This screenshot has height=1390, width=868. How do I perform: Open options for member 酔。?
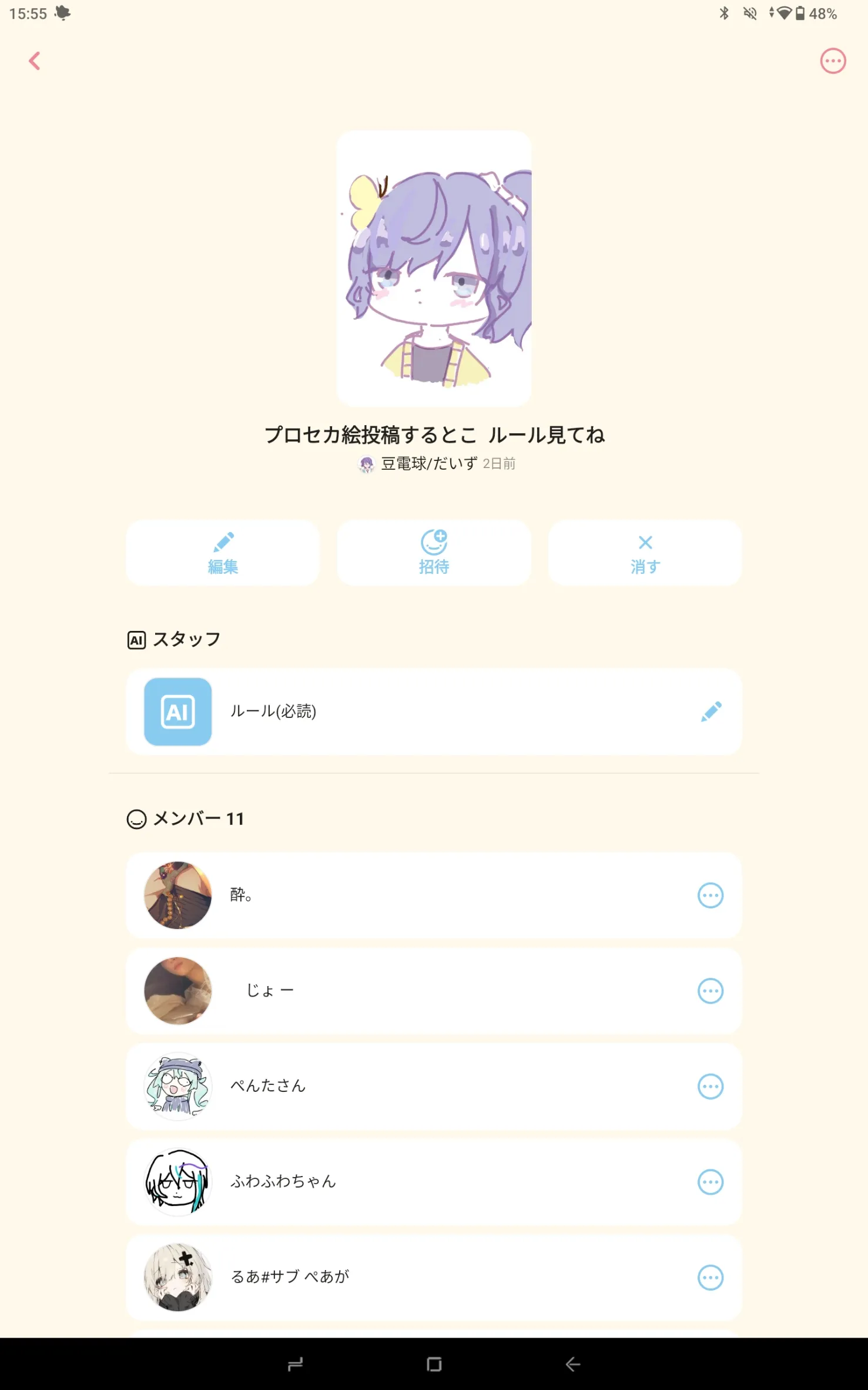(710, 896)
